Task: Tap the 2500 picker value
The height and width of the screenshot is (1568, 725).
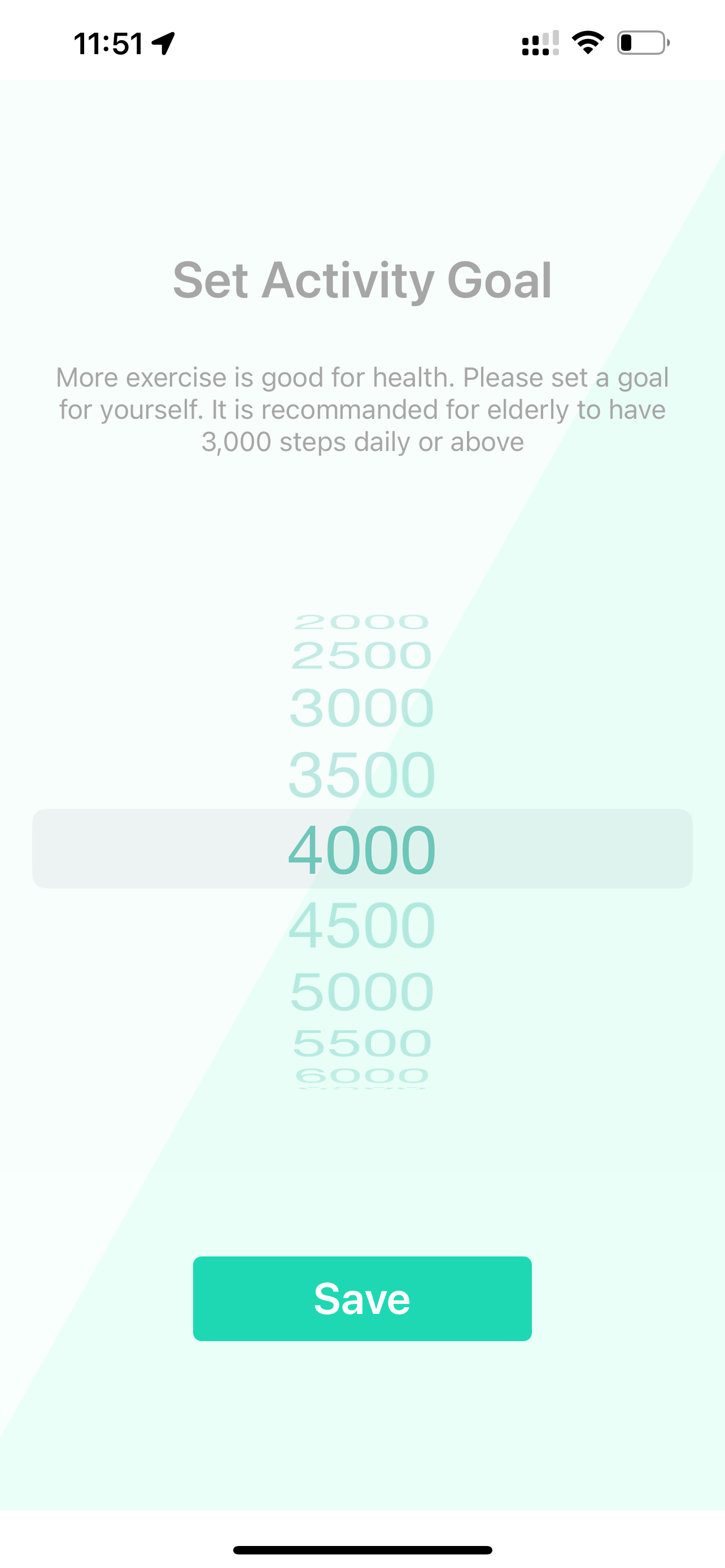Action: click(x=362, y=655)
